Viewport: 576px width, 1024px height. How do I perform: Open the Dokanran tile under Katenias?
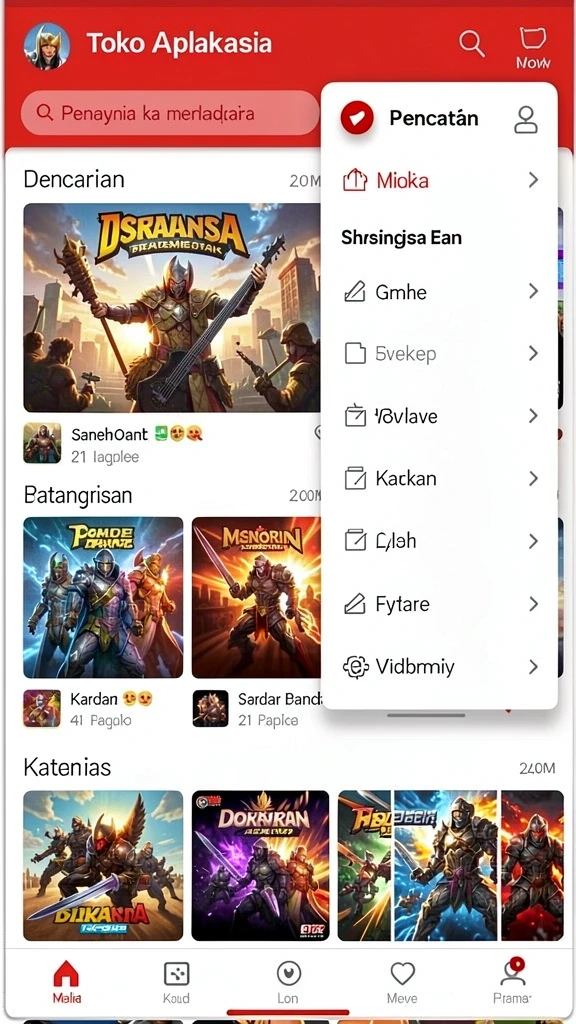[261, 865]
